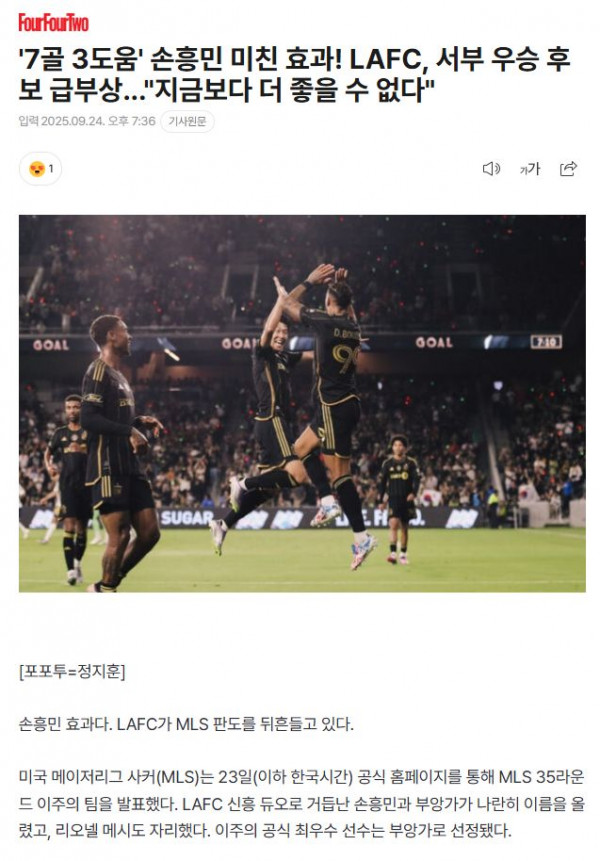Share this article
This screenshot has height=861, width=600.
pyautogui.click(x=568, y=169)
